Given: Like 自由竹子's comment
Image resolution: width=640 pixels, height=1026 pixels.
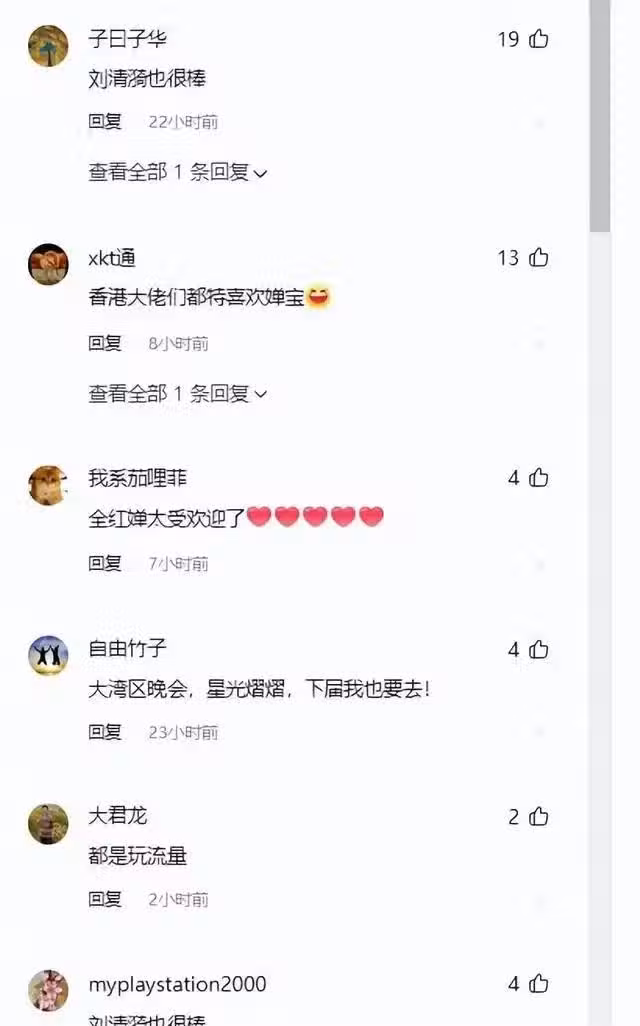Looking at the screenshot, I should [x=539, y=650].
